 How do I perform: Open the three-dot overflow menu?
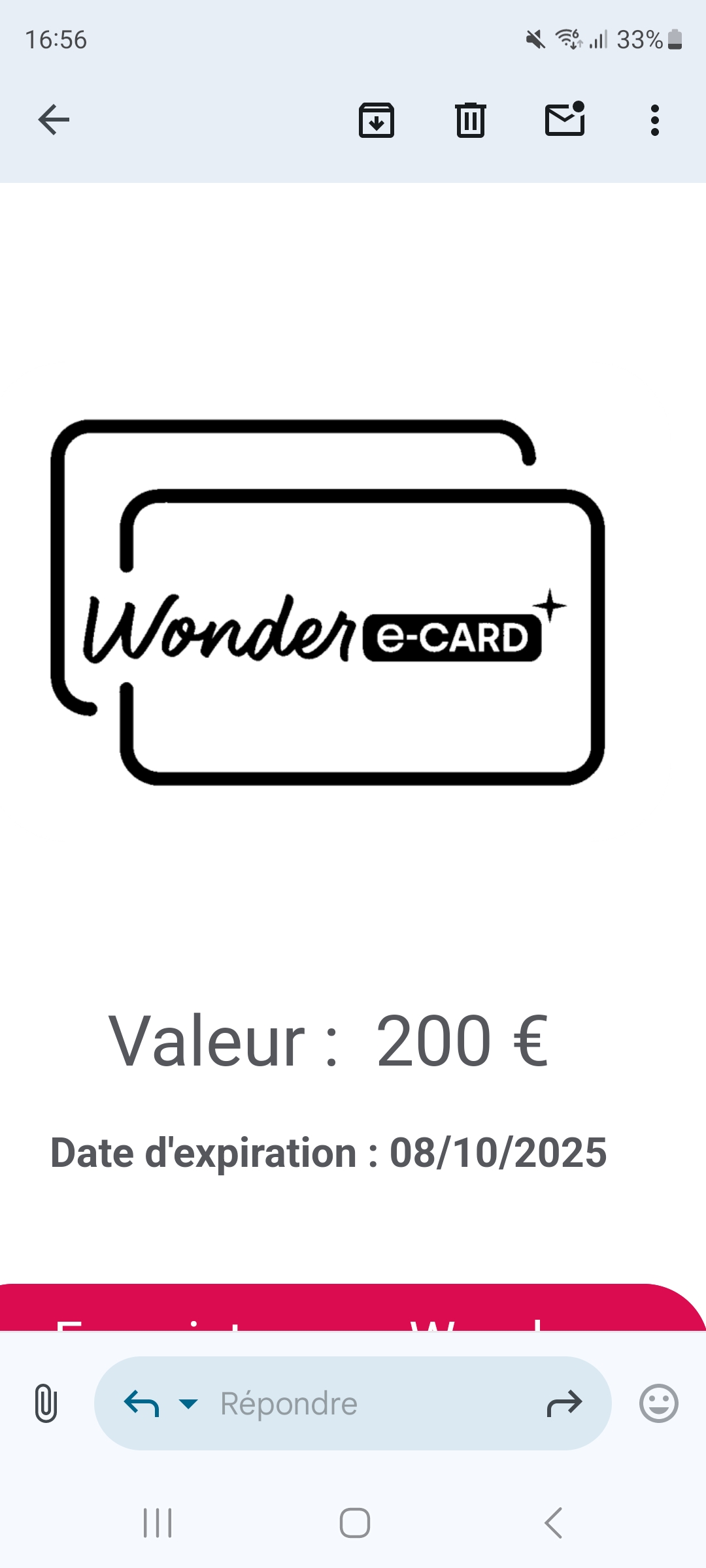pyautogui.click(x=655, y=120)
